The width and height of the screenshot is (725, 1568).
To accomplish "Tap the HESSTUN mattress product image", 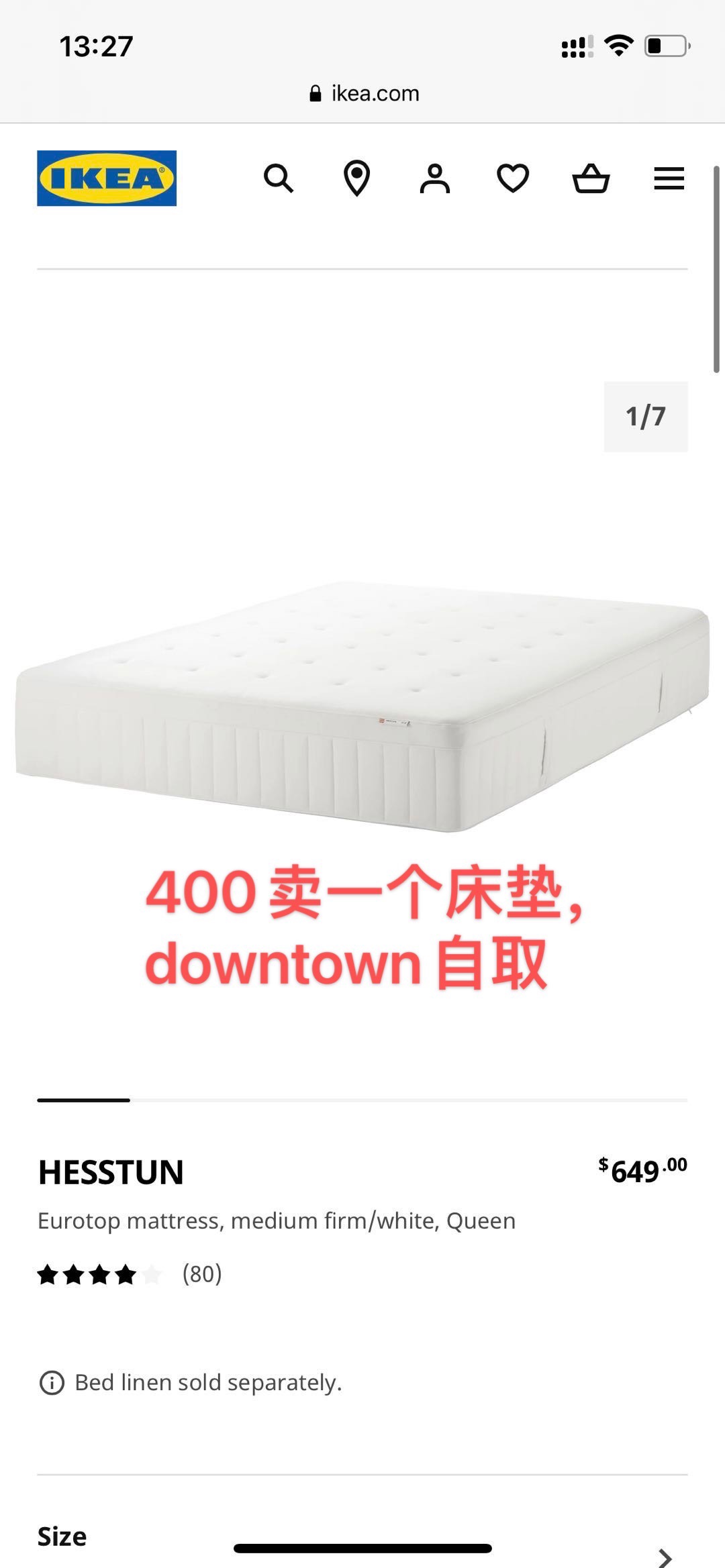I will (362, 704).
